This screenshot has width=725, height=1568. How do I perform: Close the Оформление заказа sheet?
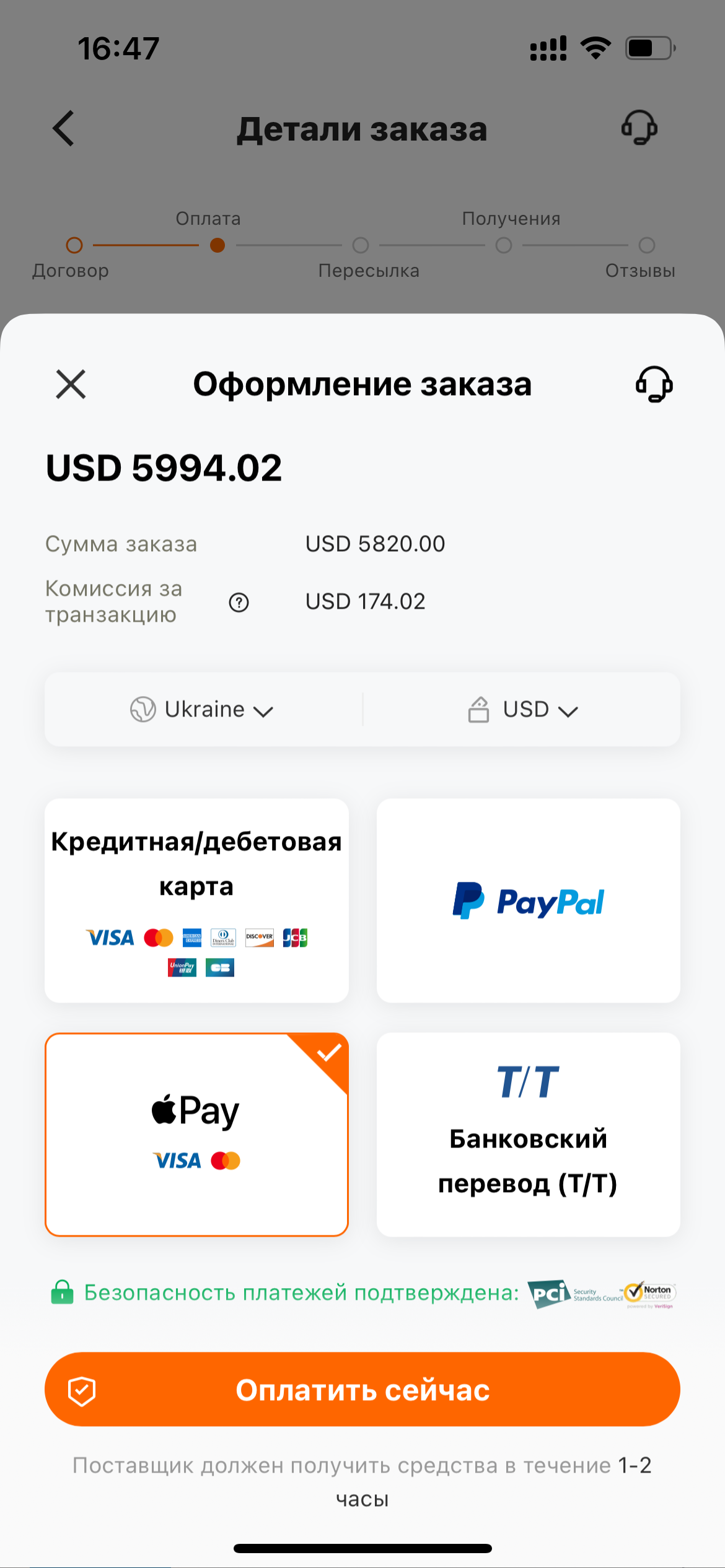[71, 384]
